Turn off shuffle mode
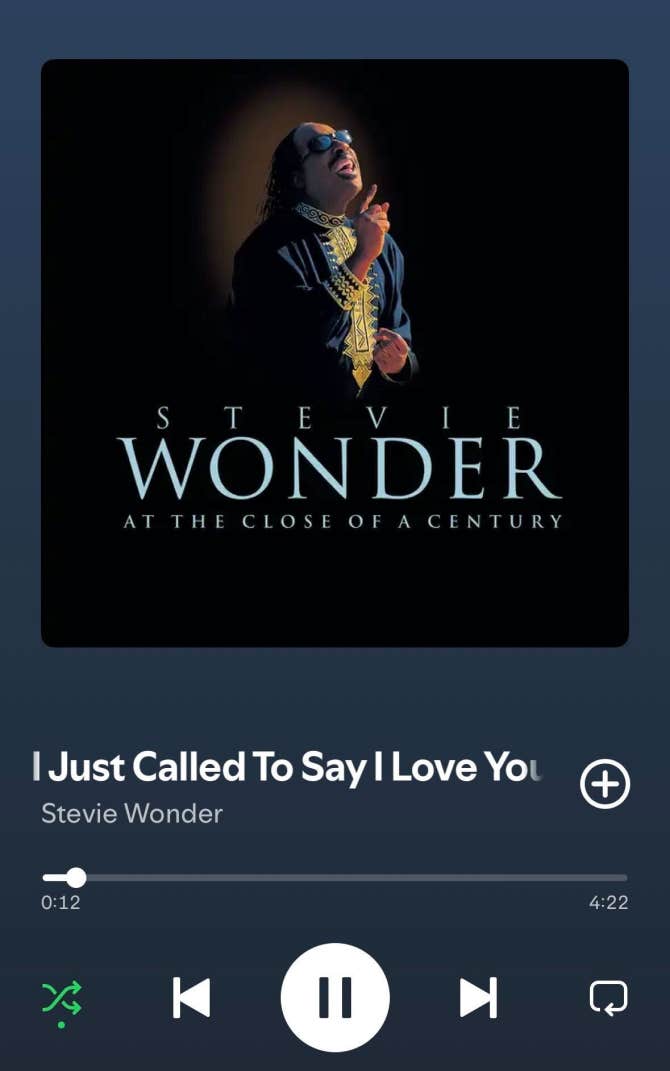The height and width of the screenshot is (1071, 670). click(x=62, y=997)
